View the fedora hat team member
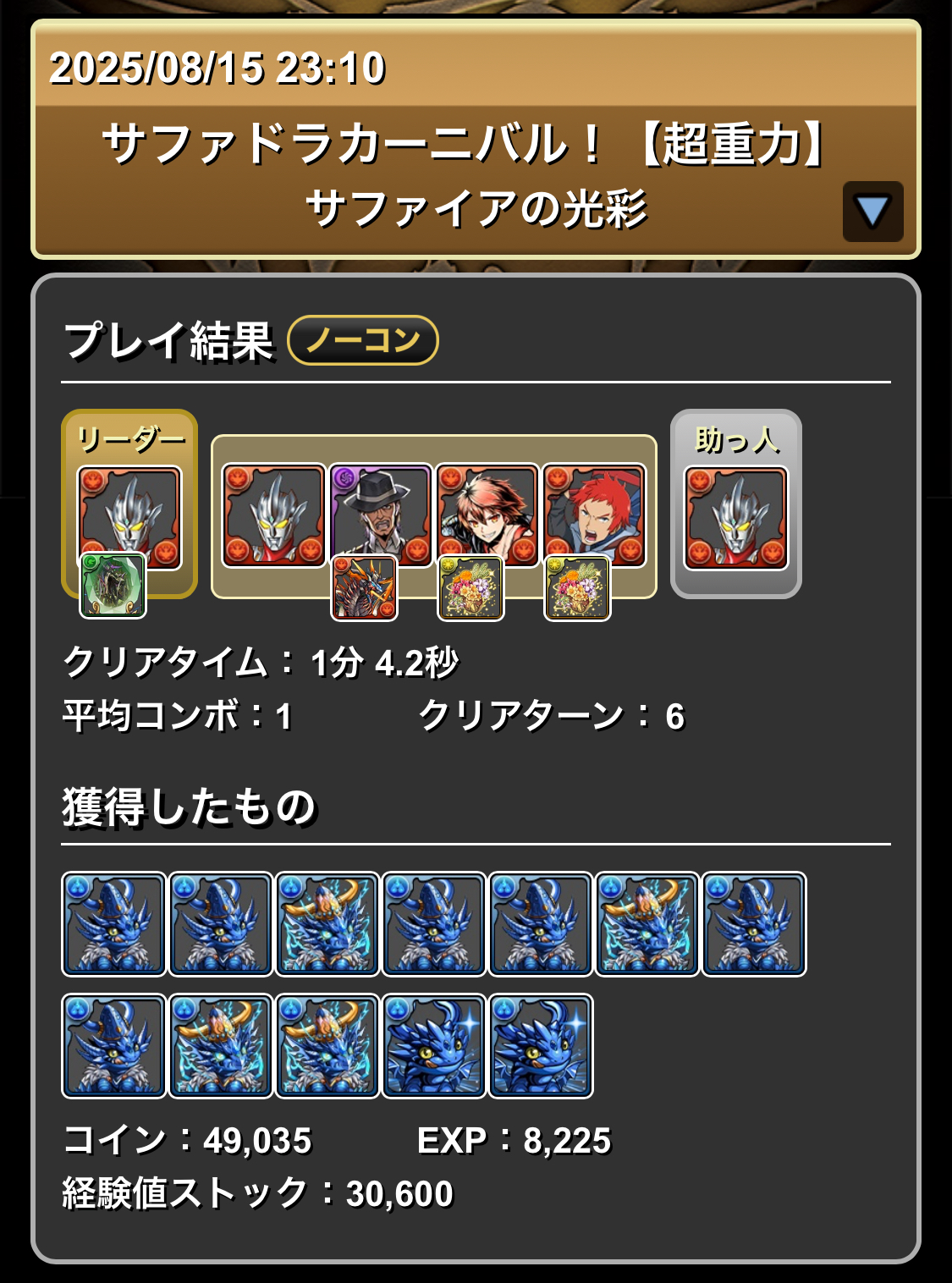 tap(381, 515)
